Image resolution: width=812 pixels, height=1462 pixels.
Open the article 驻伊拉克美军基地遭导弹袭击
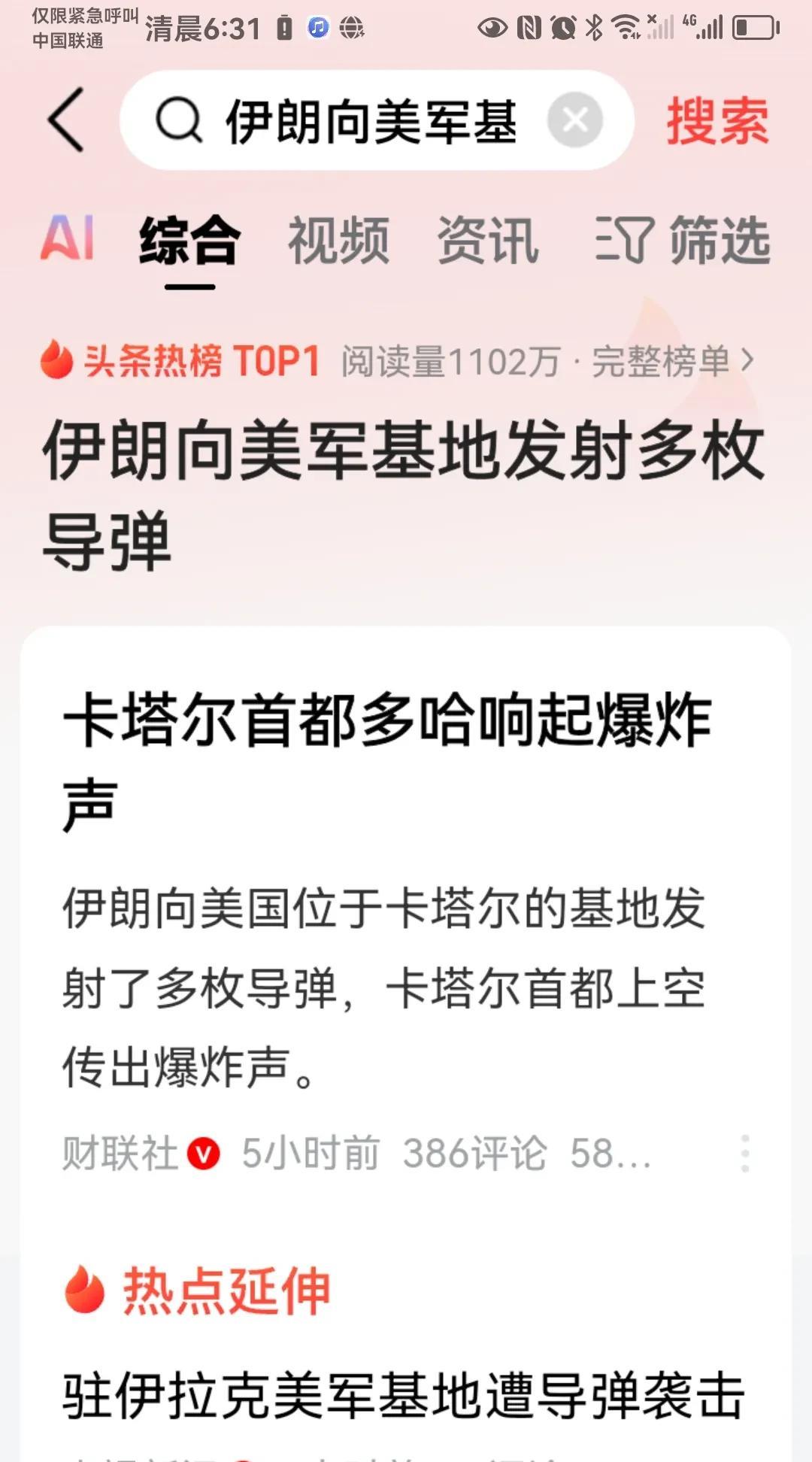tap(404, 1395)
